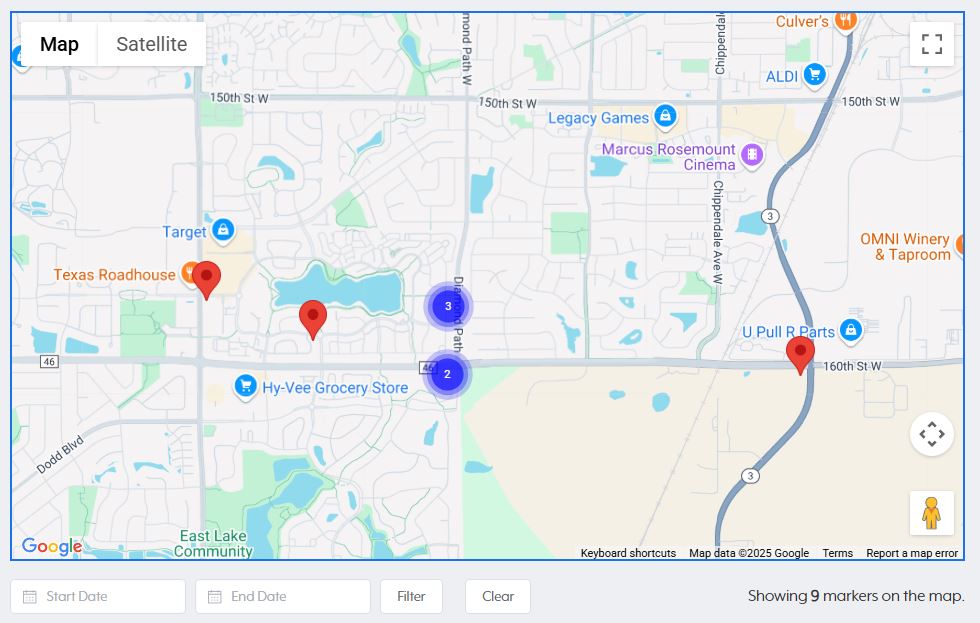
Task: Open the End Date picker
Action: [x=283, y=596]
